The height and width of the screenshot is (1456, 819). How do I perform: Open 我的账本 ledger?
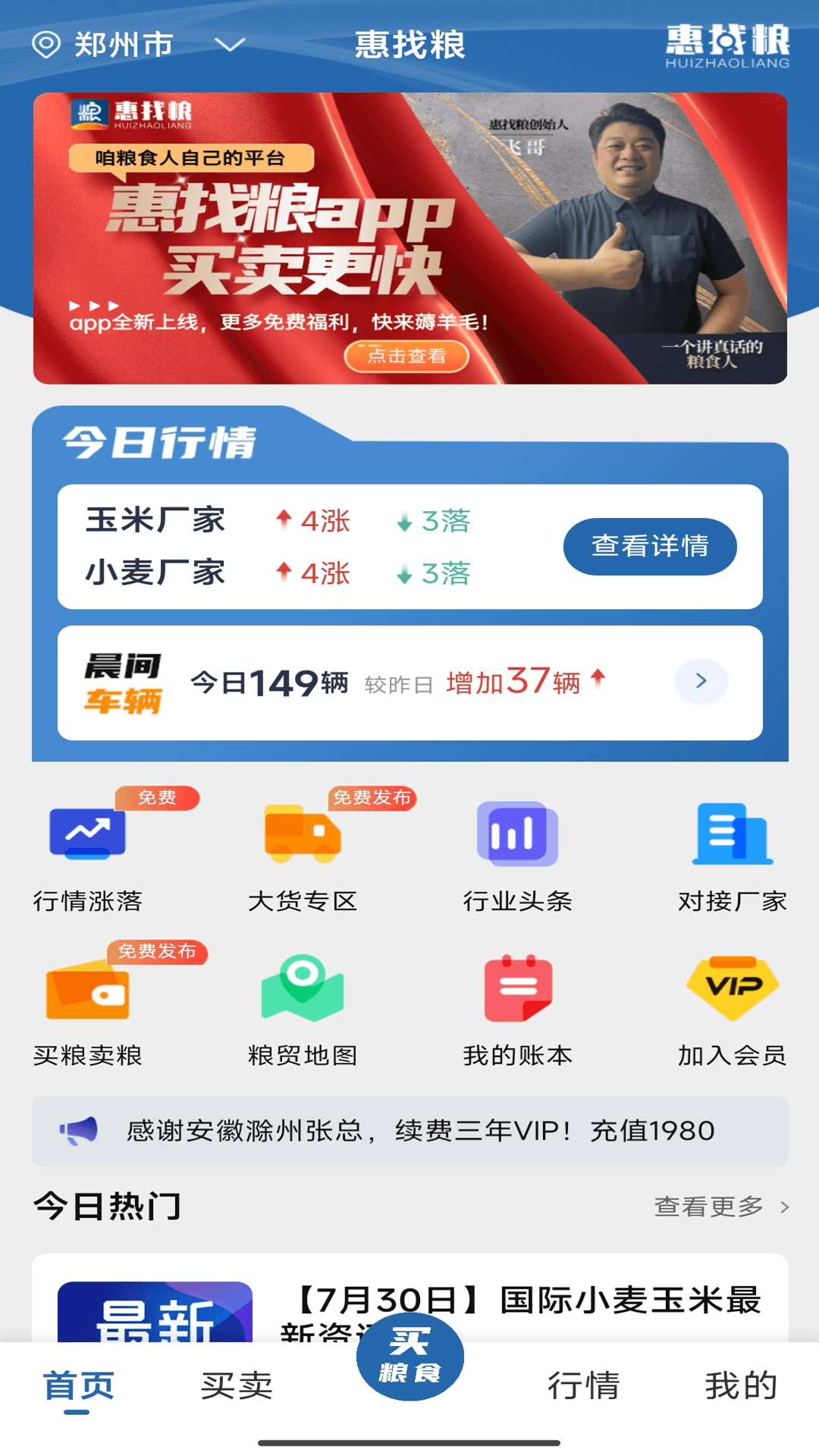pyautogui.click(x=517, y=1007)
